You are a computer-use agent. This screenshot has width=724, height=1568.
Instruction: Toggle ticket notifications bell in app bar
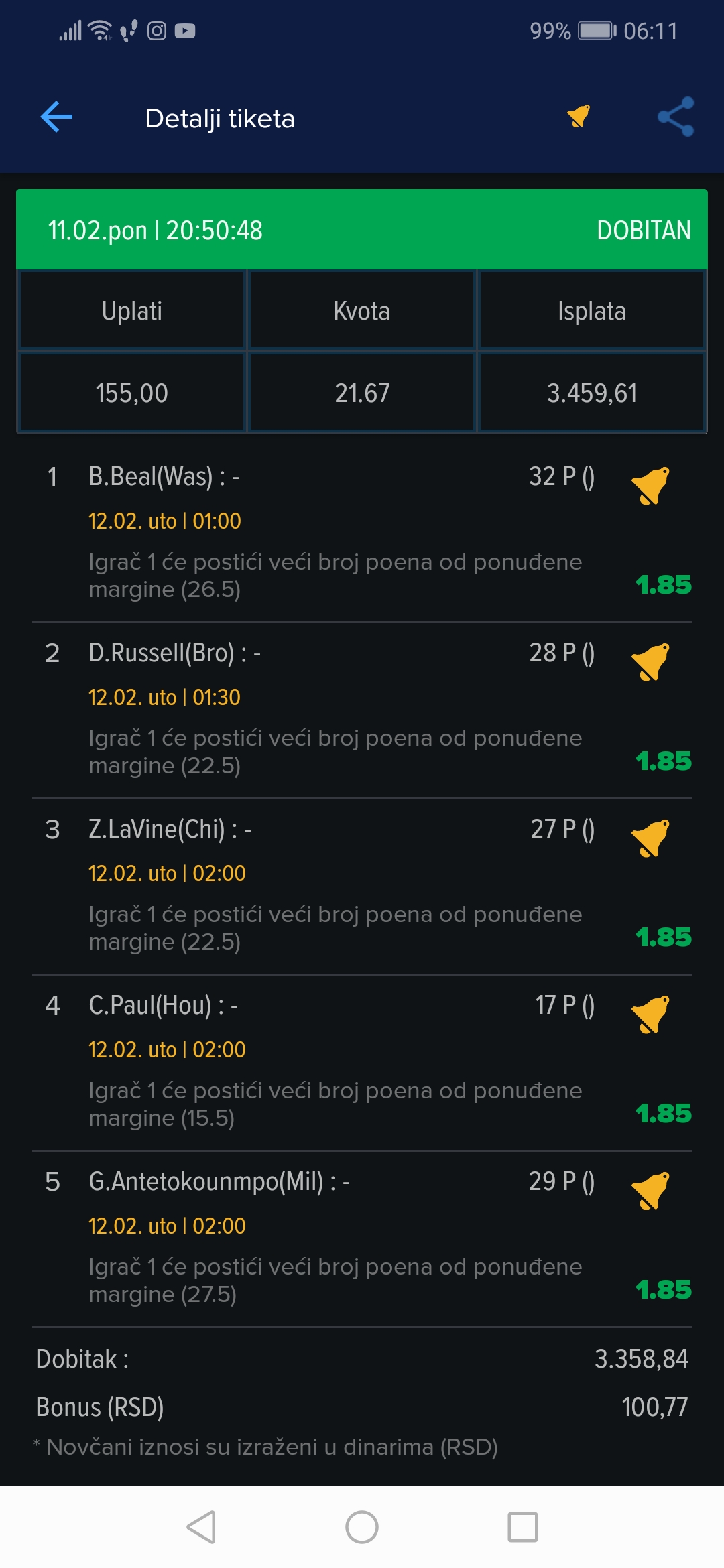click(579, 116)
